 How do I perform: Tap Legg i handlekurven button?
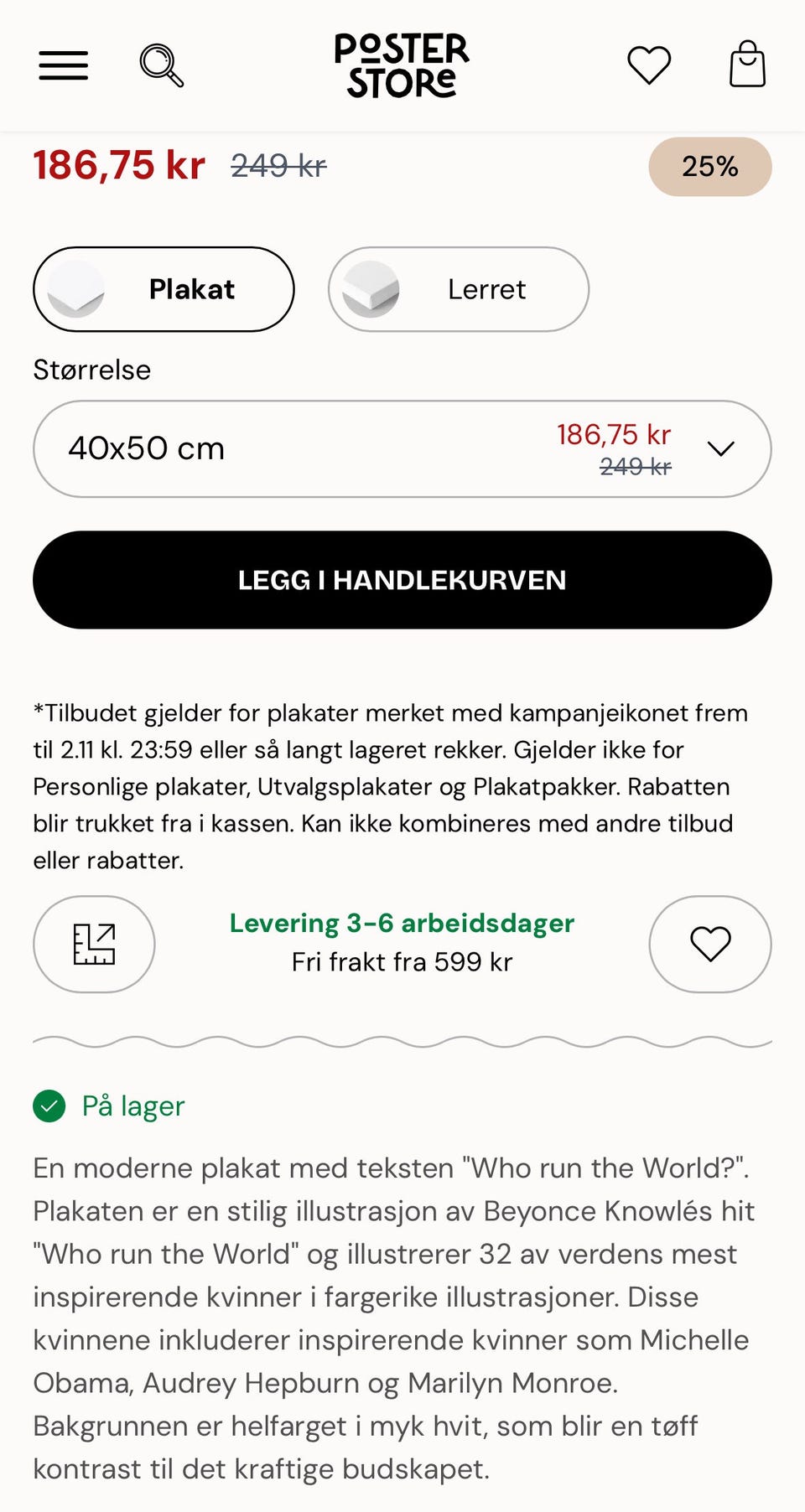402,580
